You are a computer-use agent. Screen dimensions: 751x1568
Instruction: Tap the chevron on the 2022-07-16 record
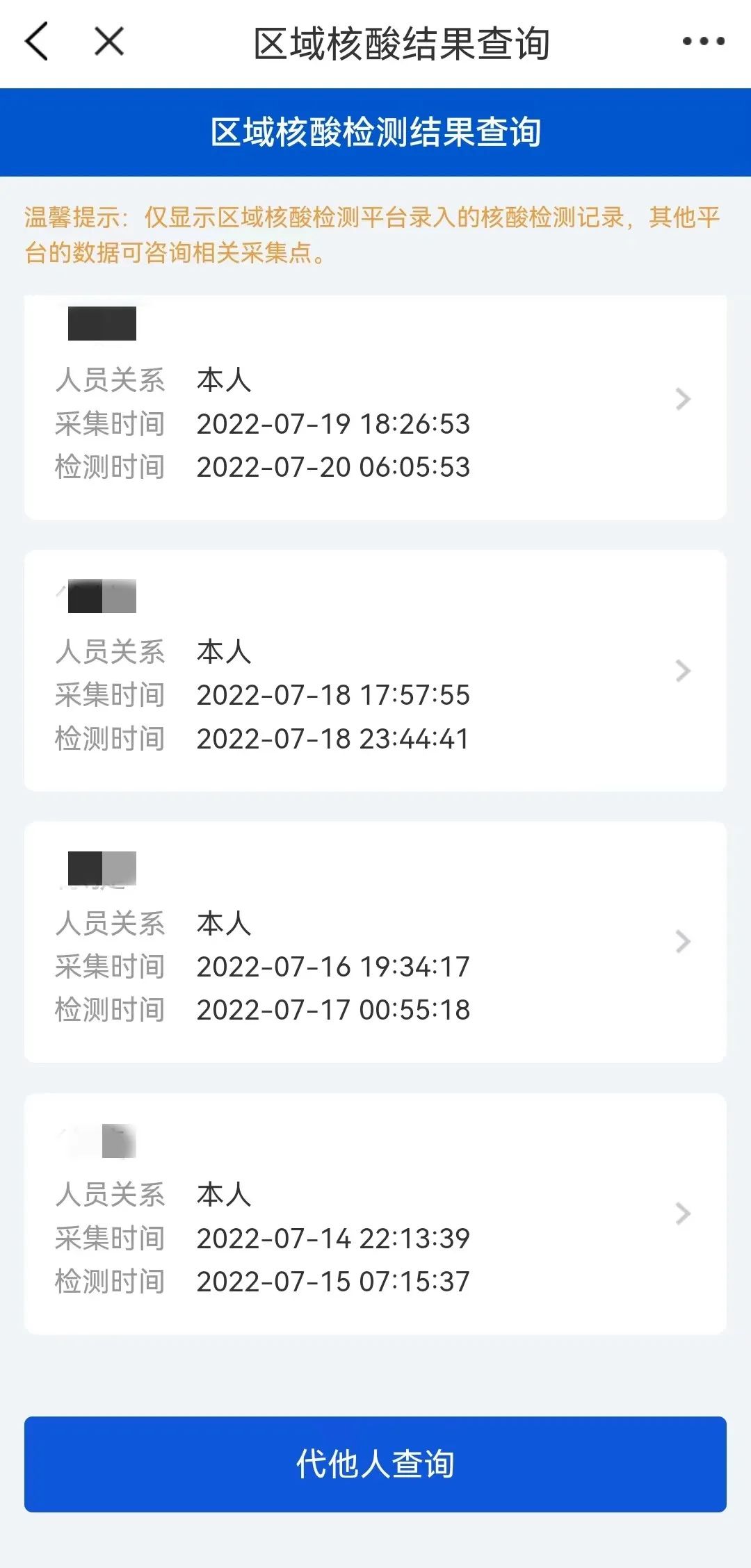pyautogui.click(x=683, y=942)
